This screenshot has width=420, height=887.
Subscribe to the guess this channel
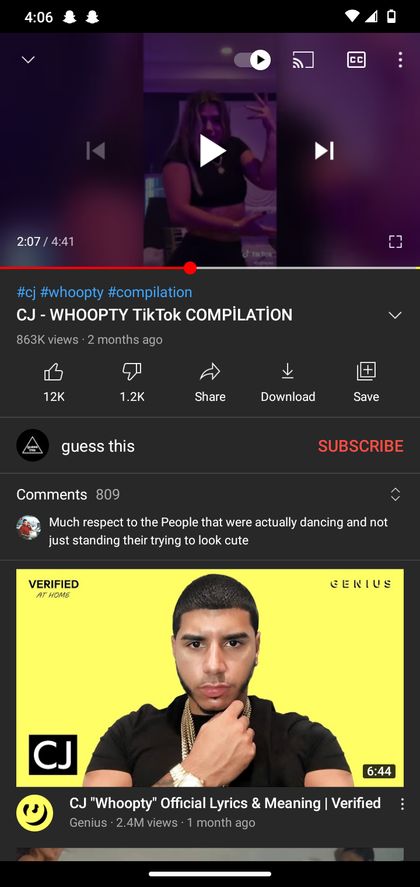click(361, 446)
